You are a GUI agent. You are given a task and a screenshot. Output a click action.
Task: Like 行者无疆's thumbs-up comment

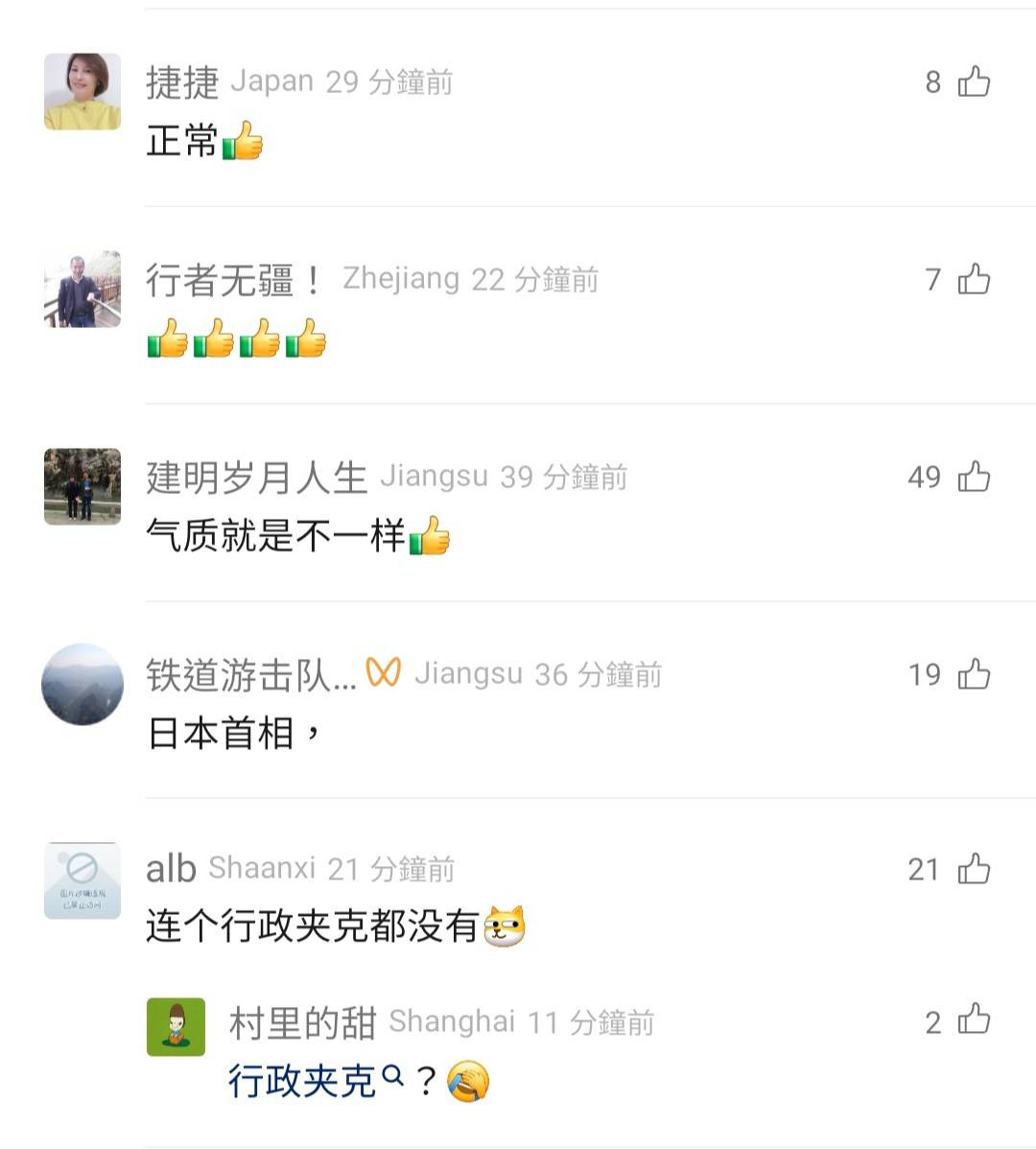(x=974, y=280)
